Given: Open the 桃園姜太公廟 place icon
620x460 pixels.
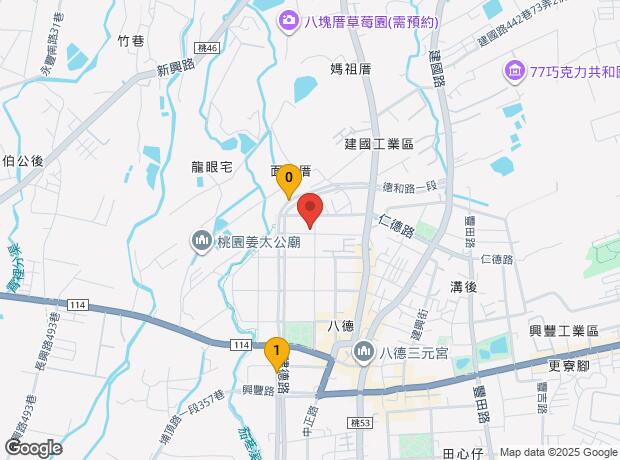Looking at the screenshot, I should 202,242.
